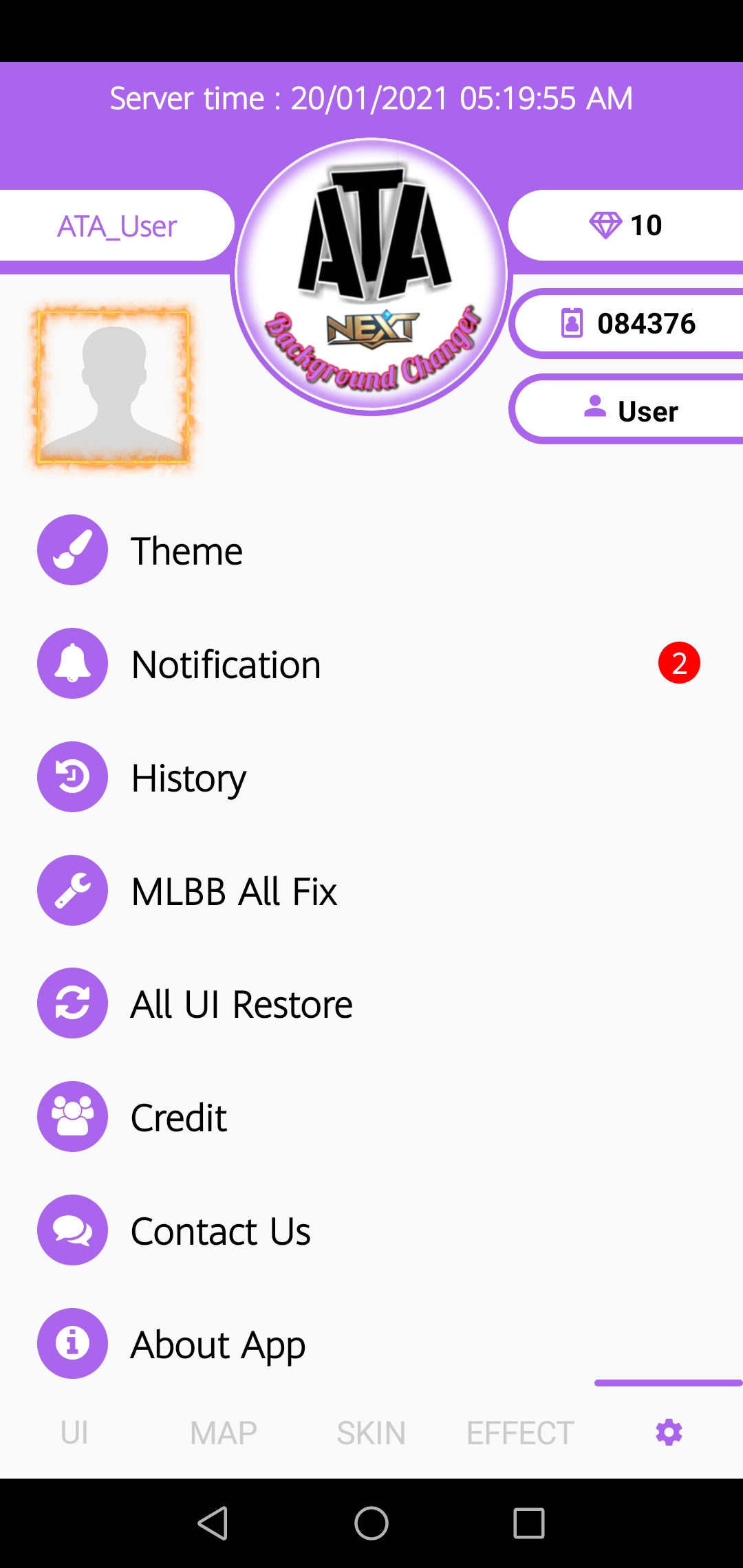Tap the 084376 ID button
Viewport: 743px width, 1568px height.
(x=629, y=323)
